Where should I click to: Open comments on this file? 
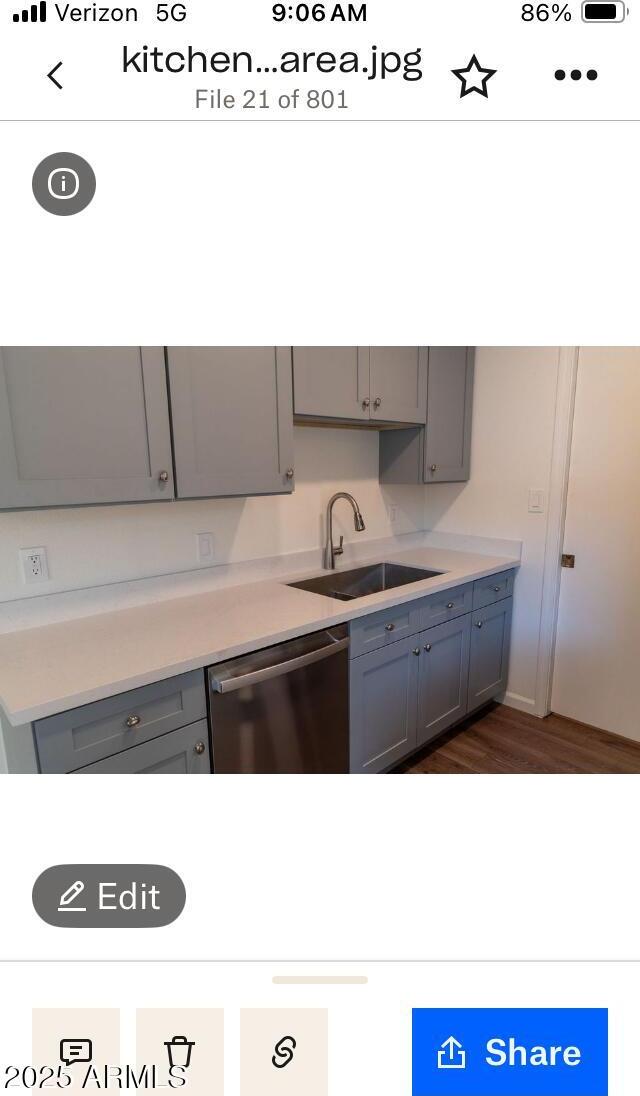(76, 1051)
